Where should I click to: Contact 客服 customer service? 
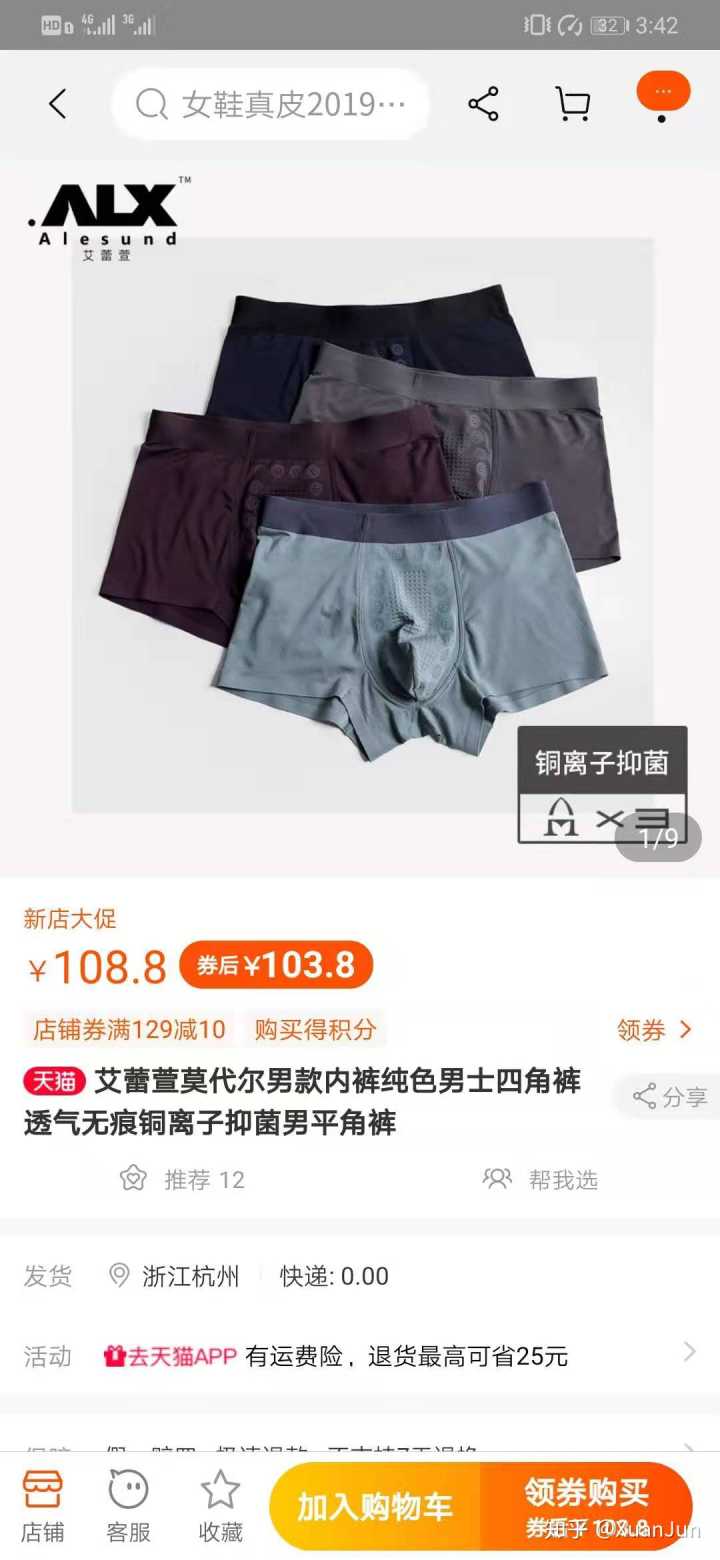pyautogui.click(x=128, y=1506)
